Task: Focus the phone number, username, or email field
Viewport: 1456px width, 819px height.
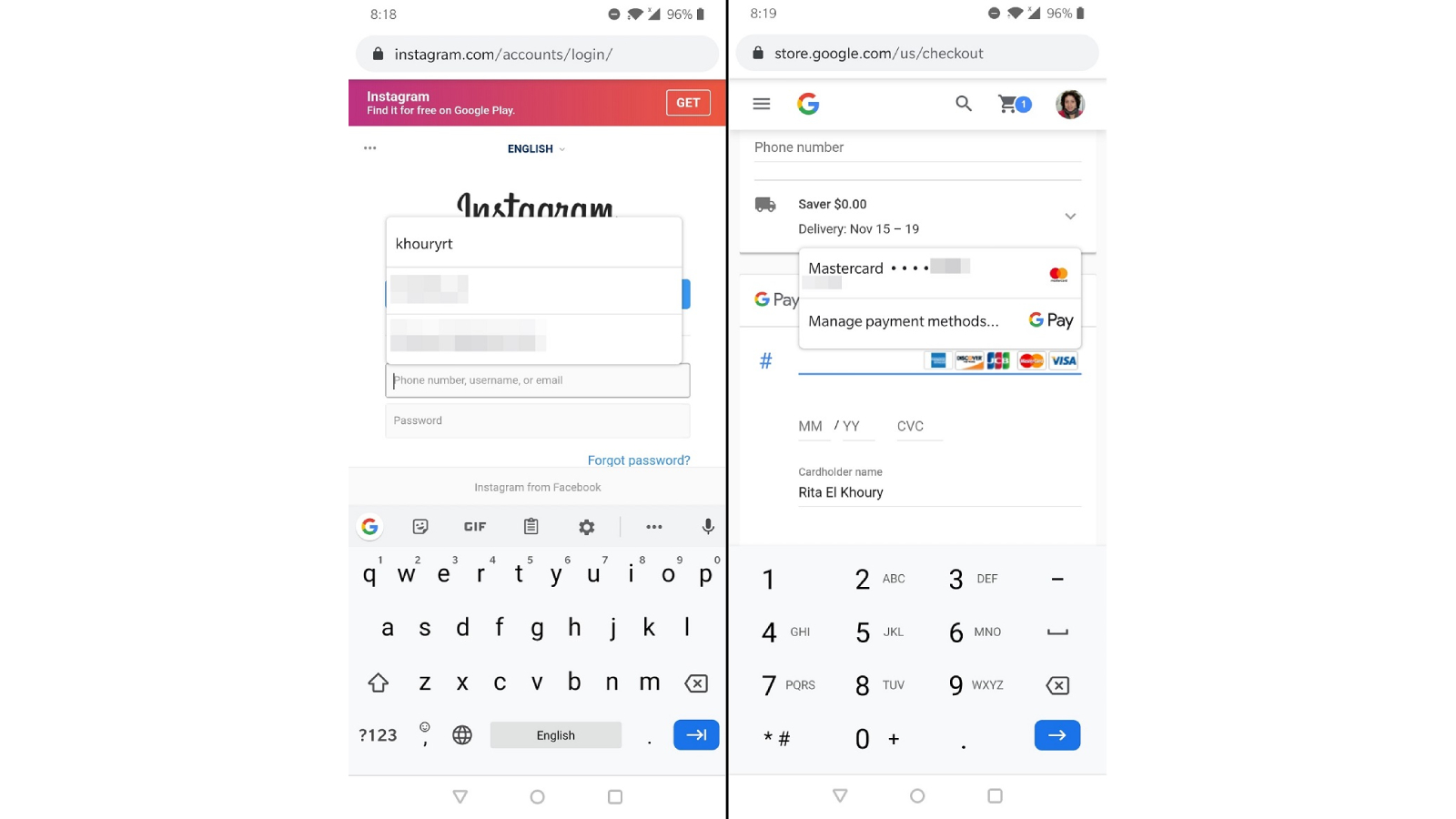Action: click(x=537, y=380)
